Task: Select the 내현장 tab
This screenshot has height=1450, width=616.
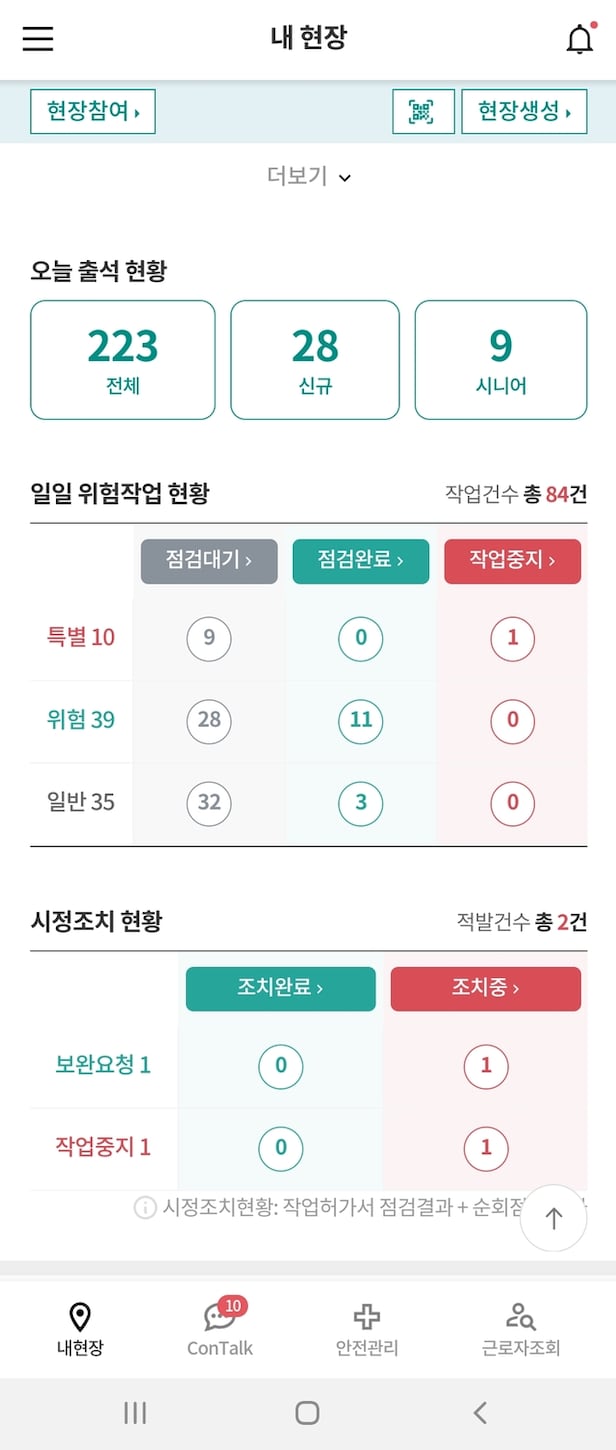Action: [x=79, y=1329]
